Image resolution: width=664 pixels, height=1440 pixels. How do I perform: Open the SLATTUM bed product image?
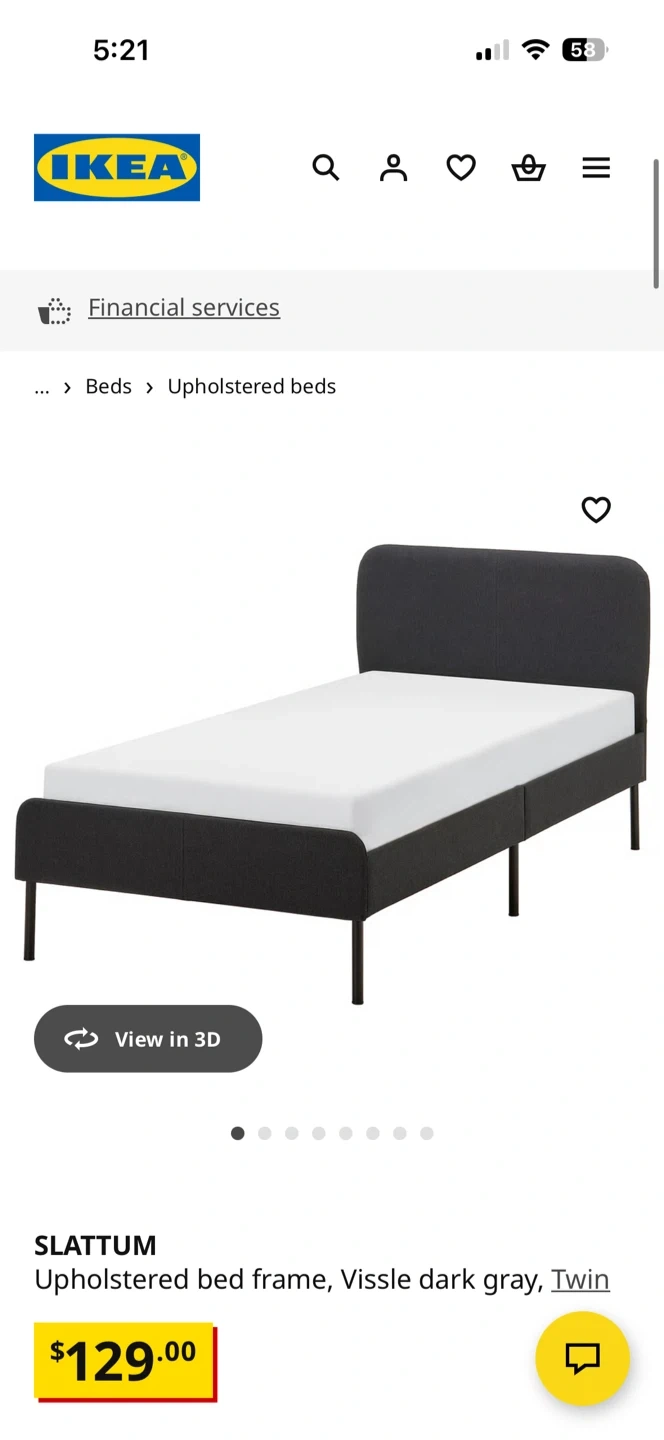(332, 770)
